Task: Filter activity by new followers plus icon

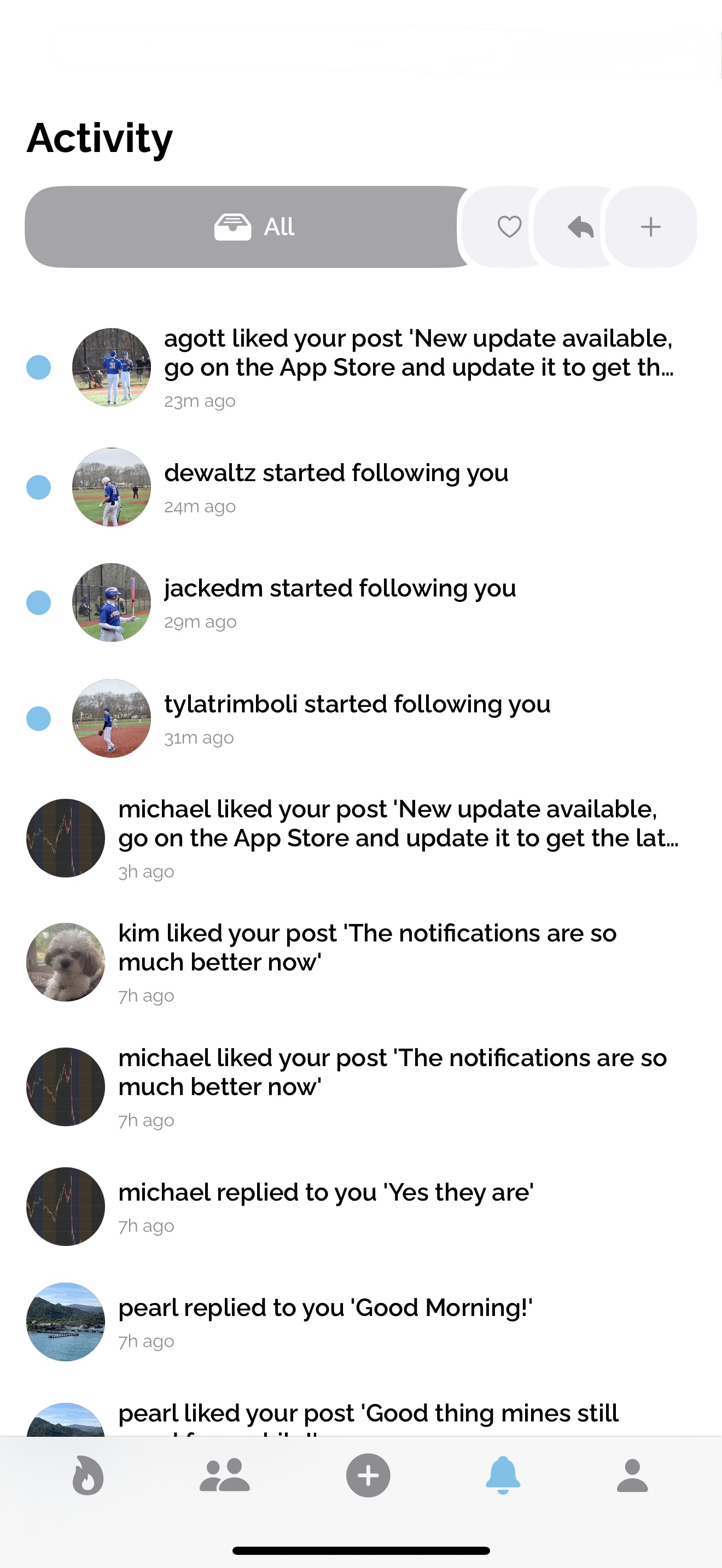Action: click(x=651, y=227)
